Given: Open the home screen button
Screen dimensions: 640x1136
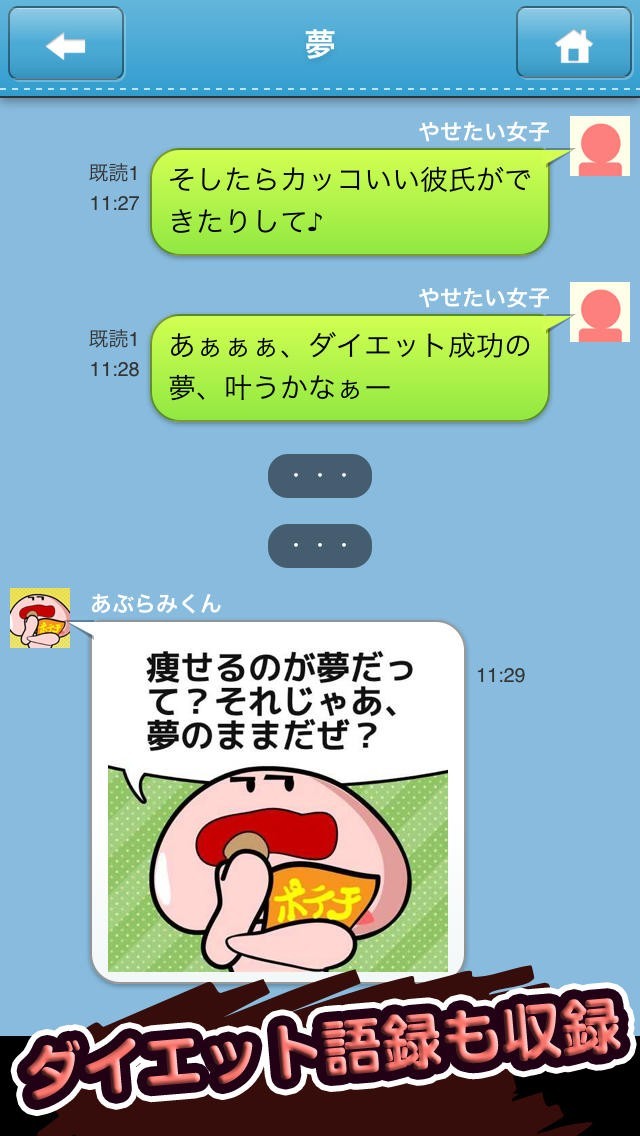Looking at the screenshot, I should [x=573, y=44].
